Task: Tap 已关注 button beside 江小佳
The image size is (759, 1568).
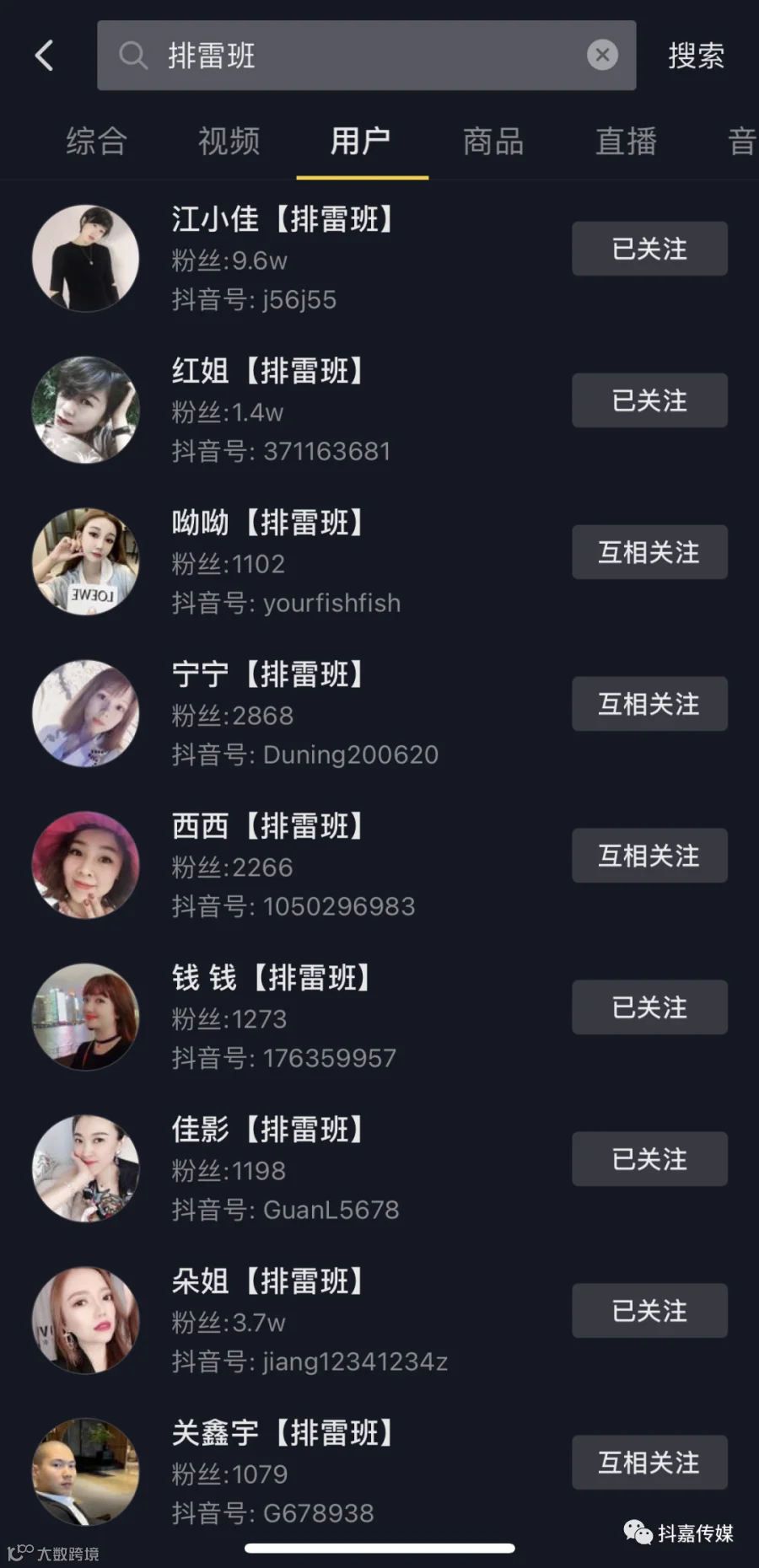Action: (649, 249)
